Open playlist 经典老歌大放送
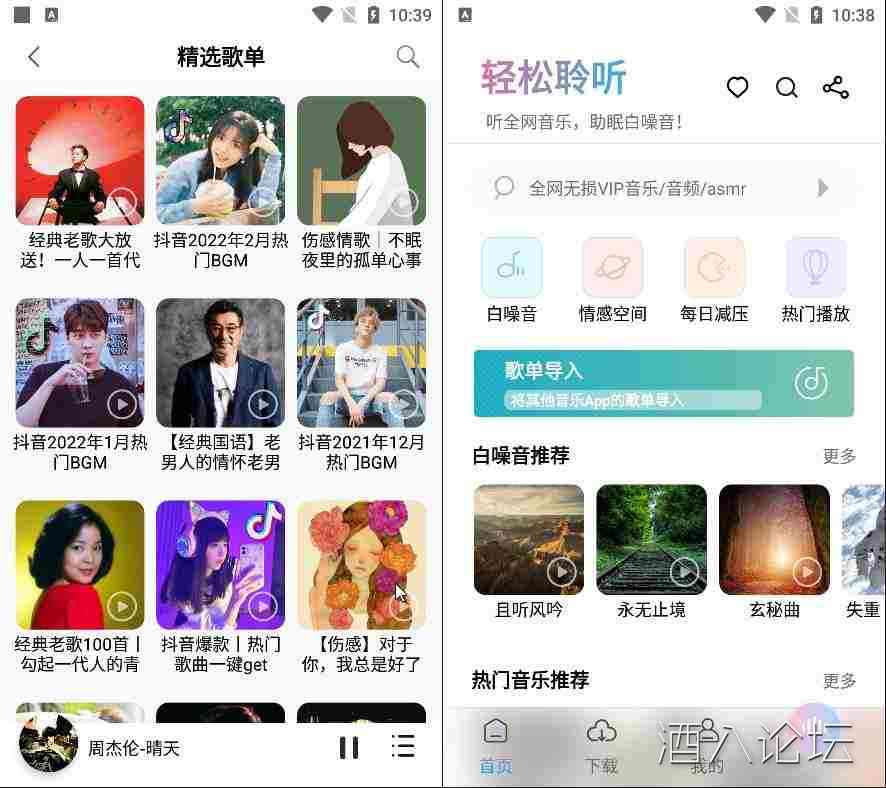The height and width of the screenshot is (788, 886). point(80,160)
